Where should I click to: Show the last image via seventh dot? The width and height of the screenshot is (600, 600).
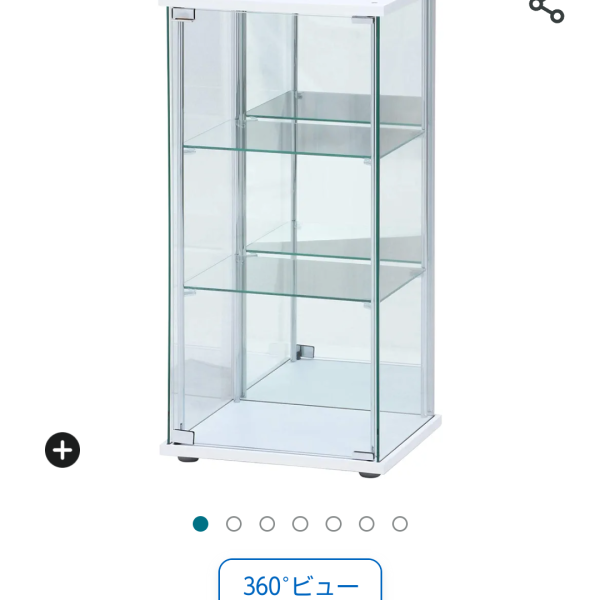click(400, 524)
